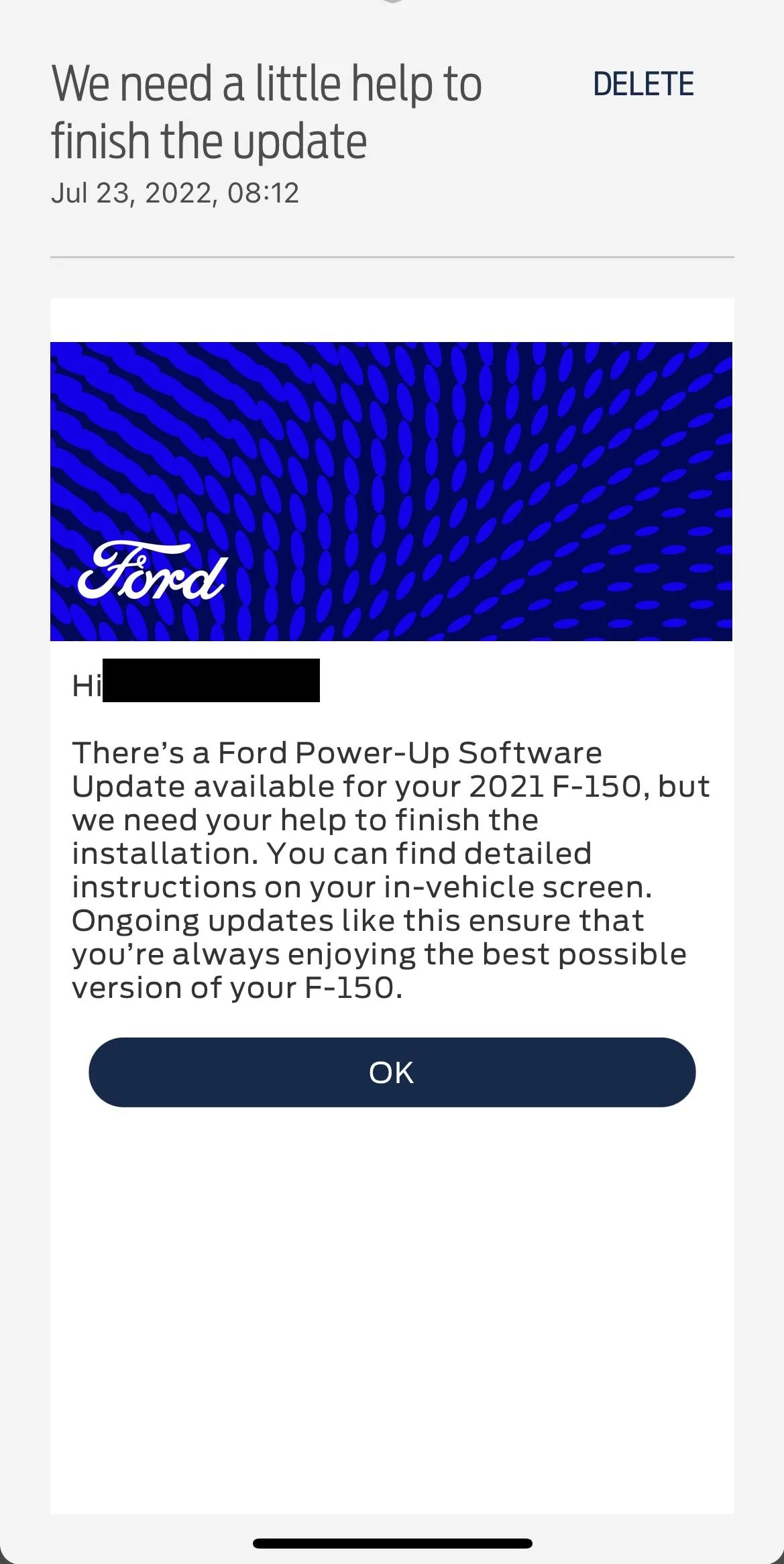
Task: Tap OK to acknowledge the update message
Action: pyautogui.click(x=392, y=1072)
